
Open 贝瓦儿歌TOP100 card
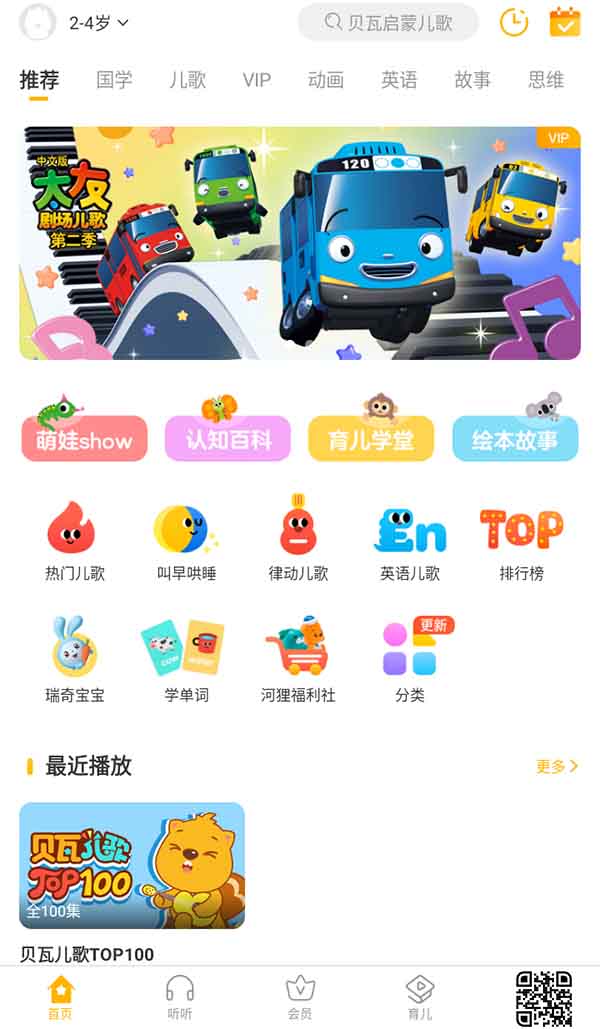(x=132, y=866)
